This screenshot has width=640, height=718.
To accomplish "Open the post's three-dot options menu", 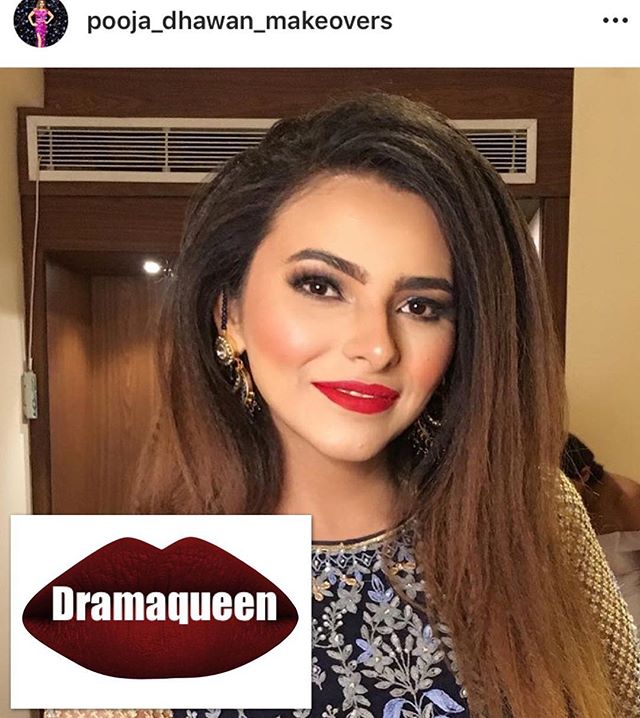I will (615, 21).
